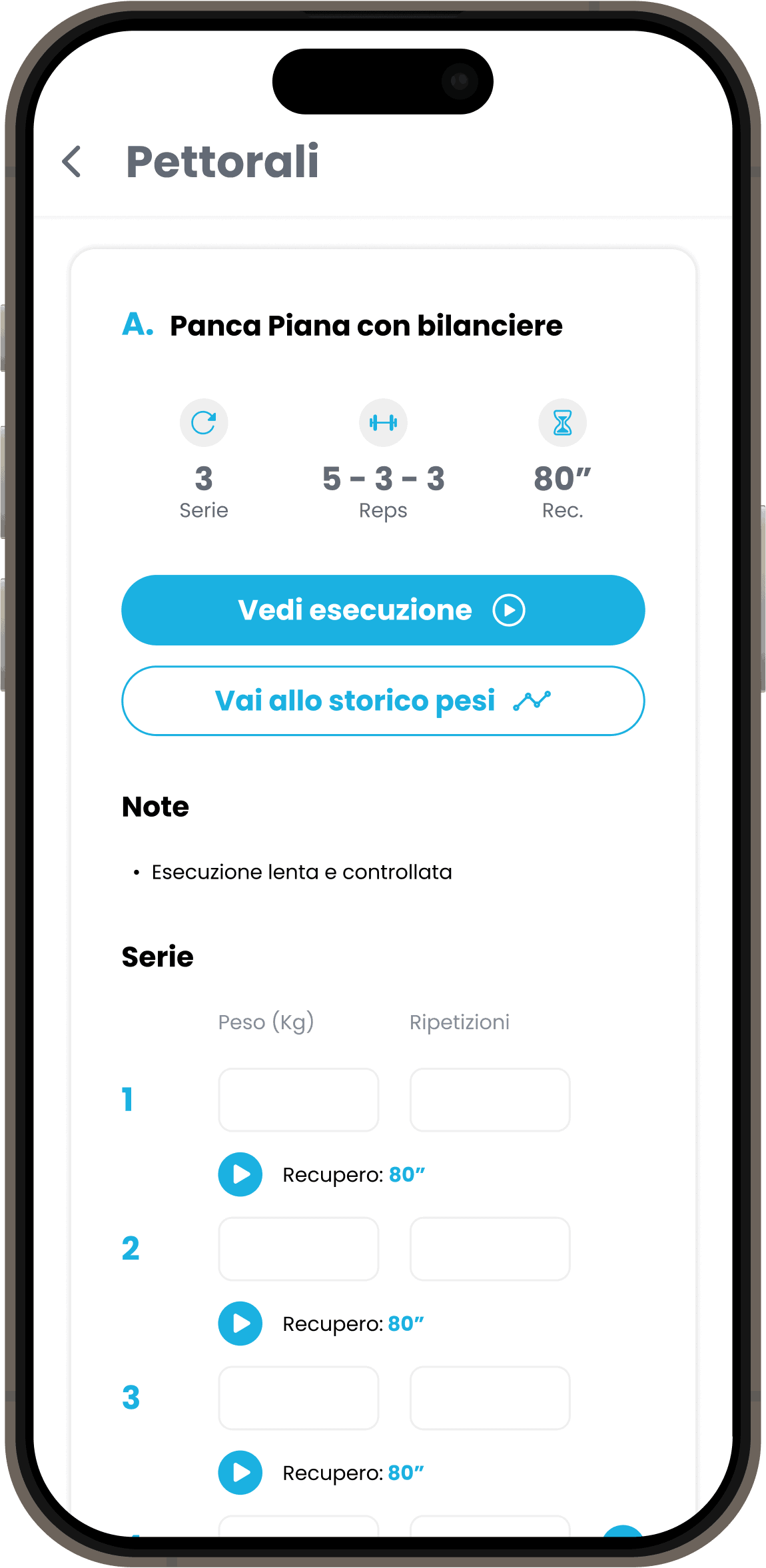The height and width of the screenshot is (1568, 766).
Task: Start the recovery timer after serie 2
Action: pyautogui.click(x=240, y=1324)
